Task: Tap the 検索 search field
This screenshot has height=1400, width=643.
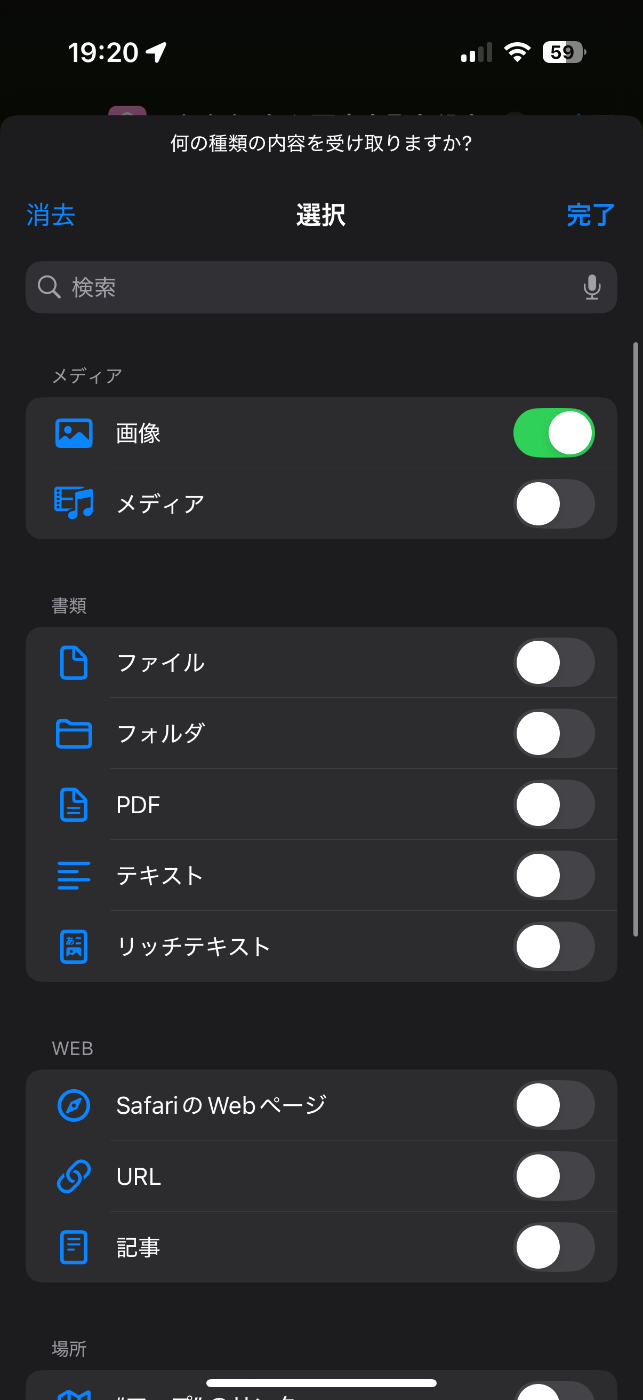Action: (x=321, y=288)
